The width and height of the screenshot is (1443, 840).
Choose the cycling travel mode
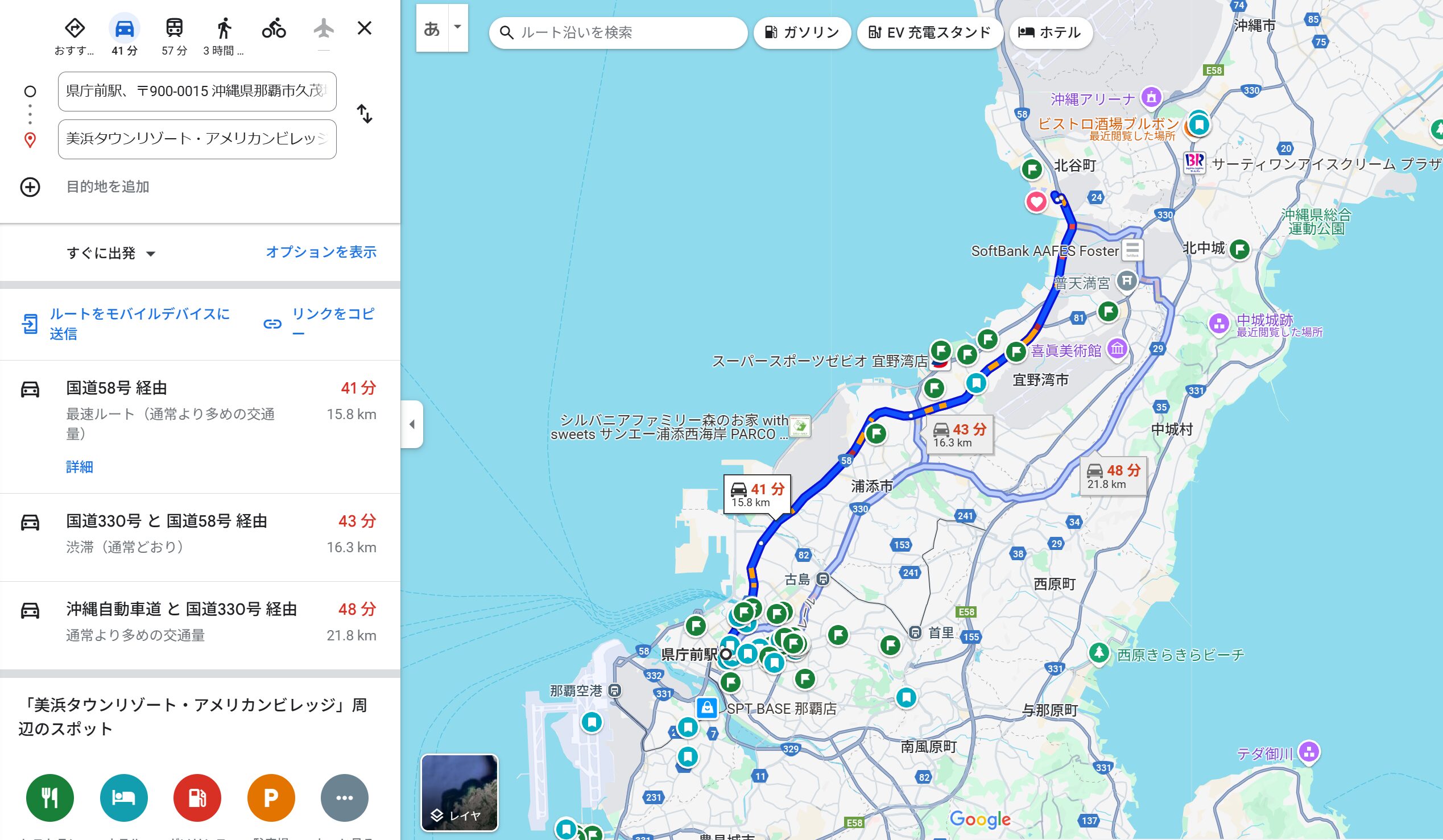(274, 28)
